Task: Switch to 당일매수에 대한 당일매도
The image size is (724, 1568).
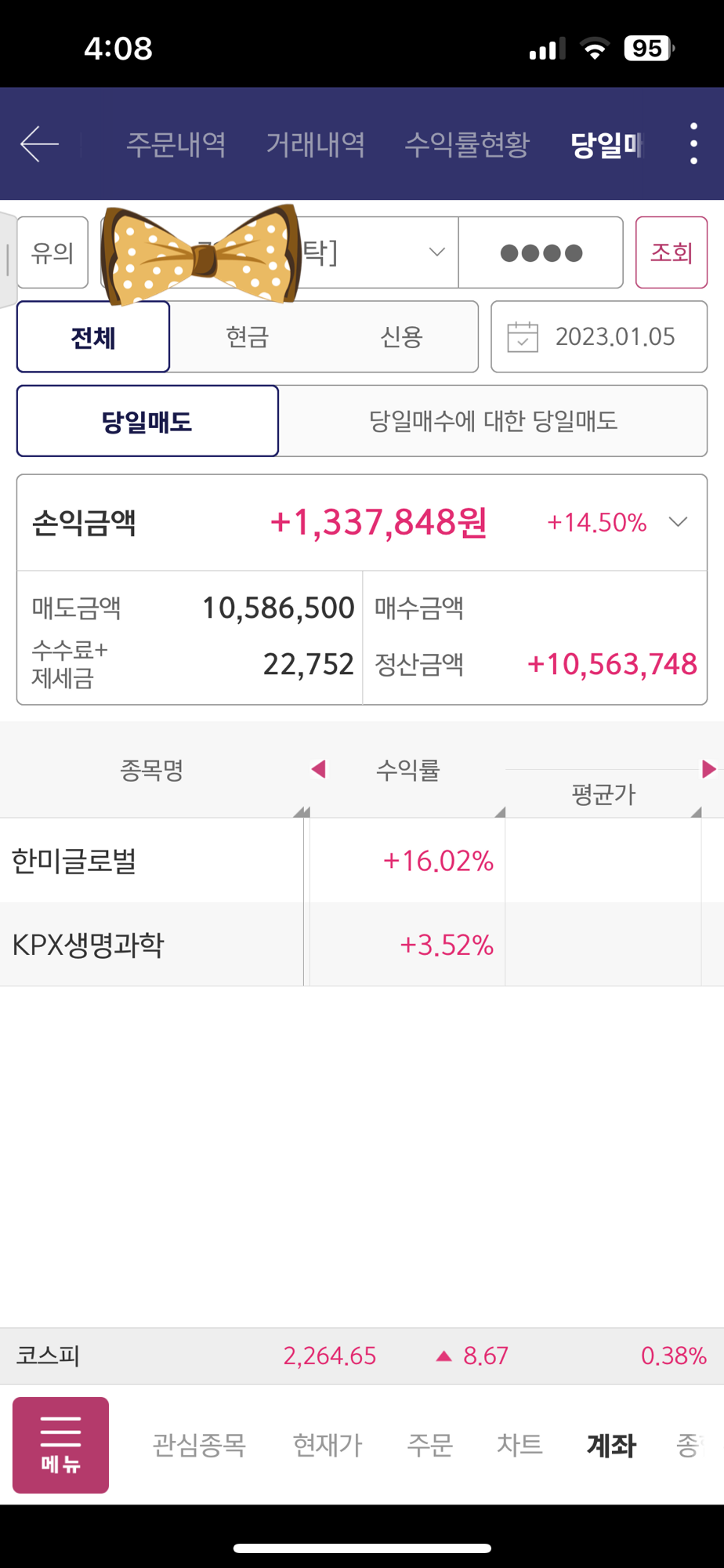Action: [493, 421]
